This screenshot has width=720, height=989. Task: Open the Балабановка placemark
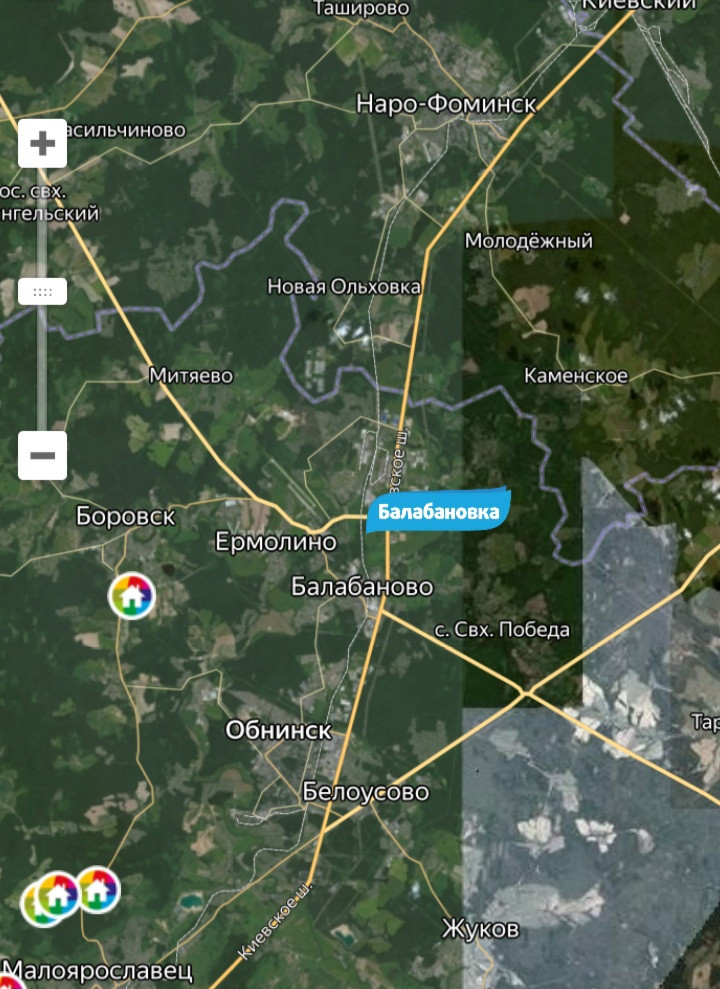click(440, 512)
